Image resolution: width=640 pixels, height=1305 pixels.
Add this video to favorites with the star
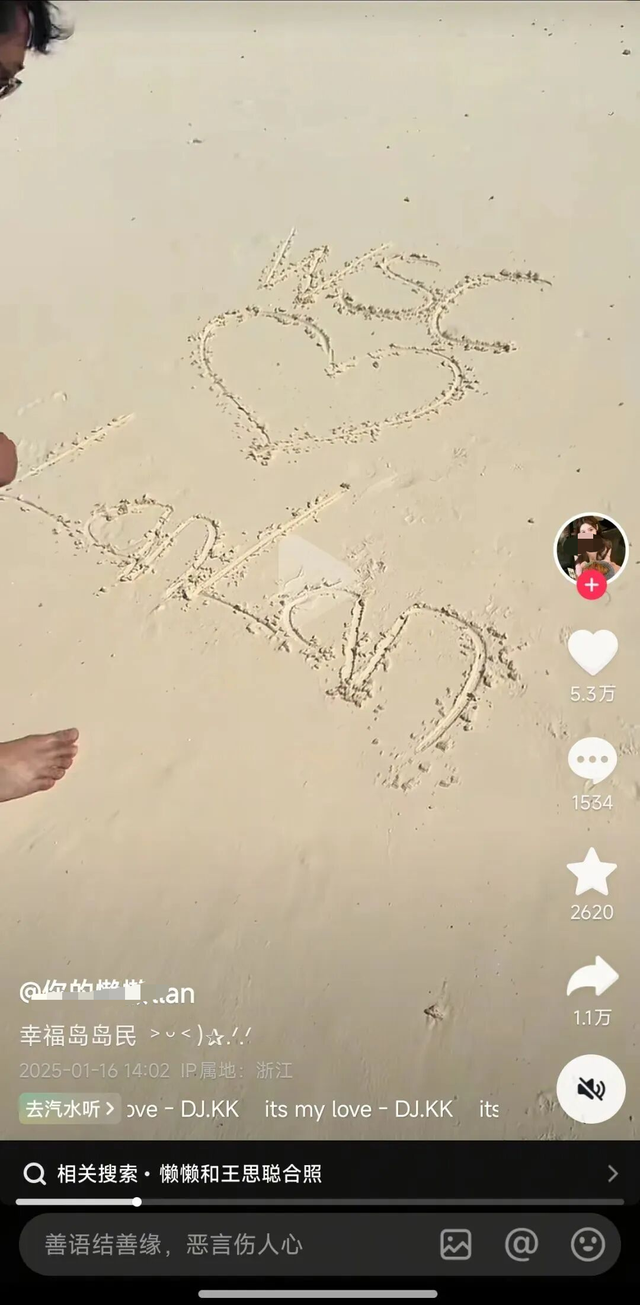[x=592, y=872]
